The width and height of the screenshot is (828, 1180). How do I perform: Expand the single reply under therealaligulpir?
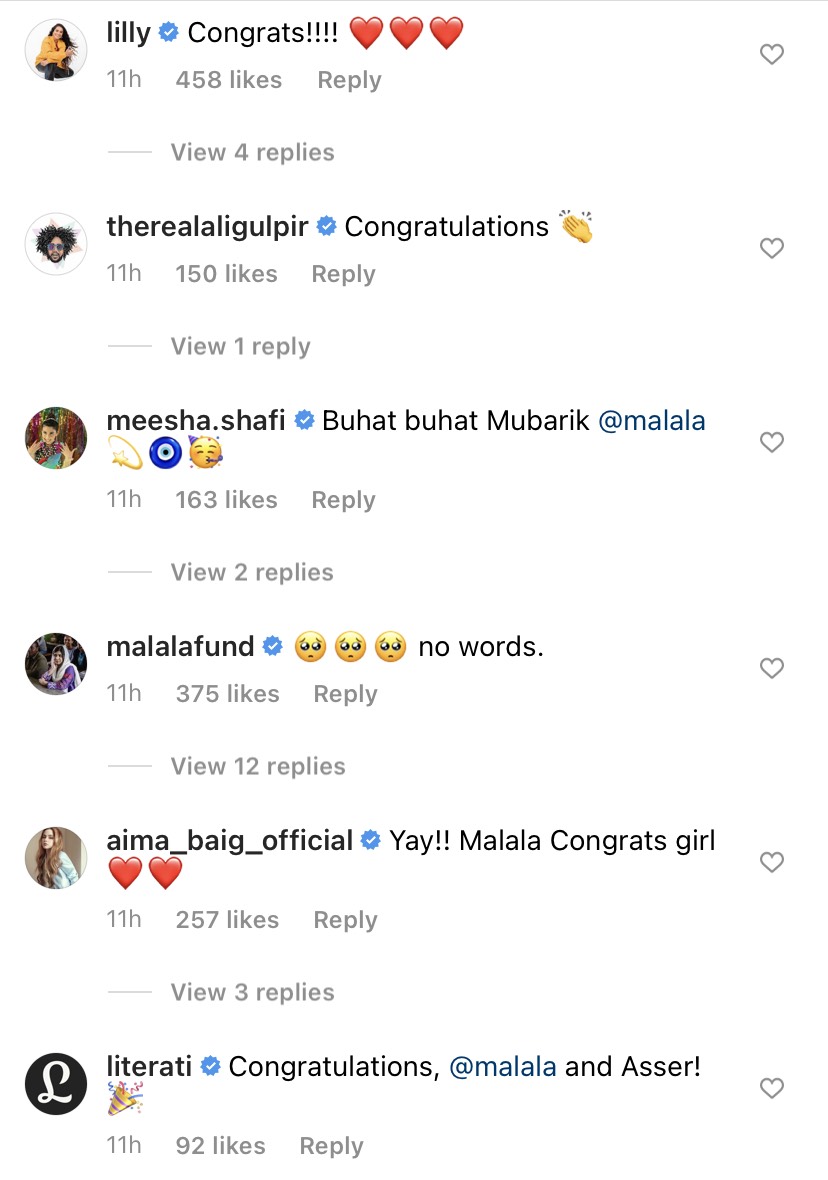tap(240, 346)
